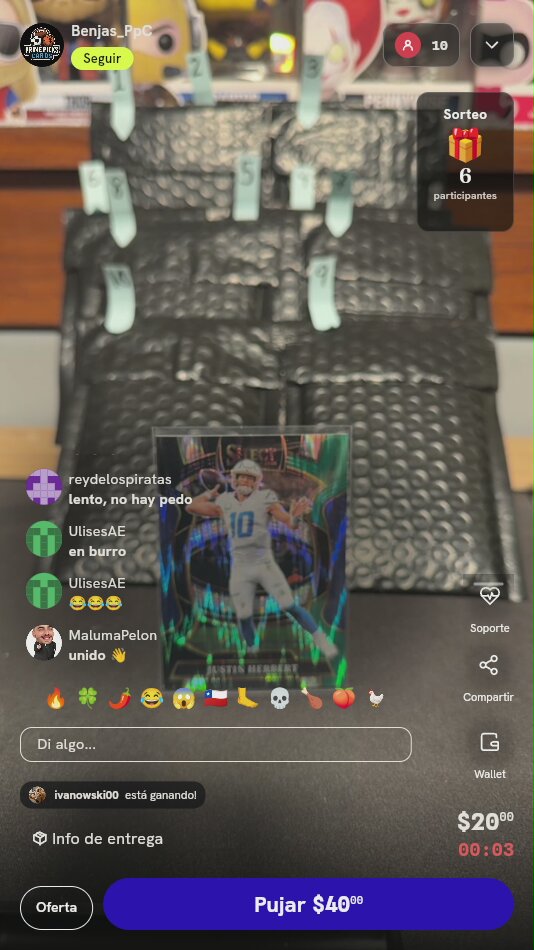The width and height of the screenshot is (534, 950).
Task: Follow Benjas_PpC with the Seguir button
Action: coord(102,59)
